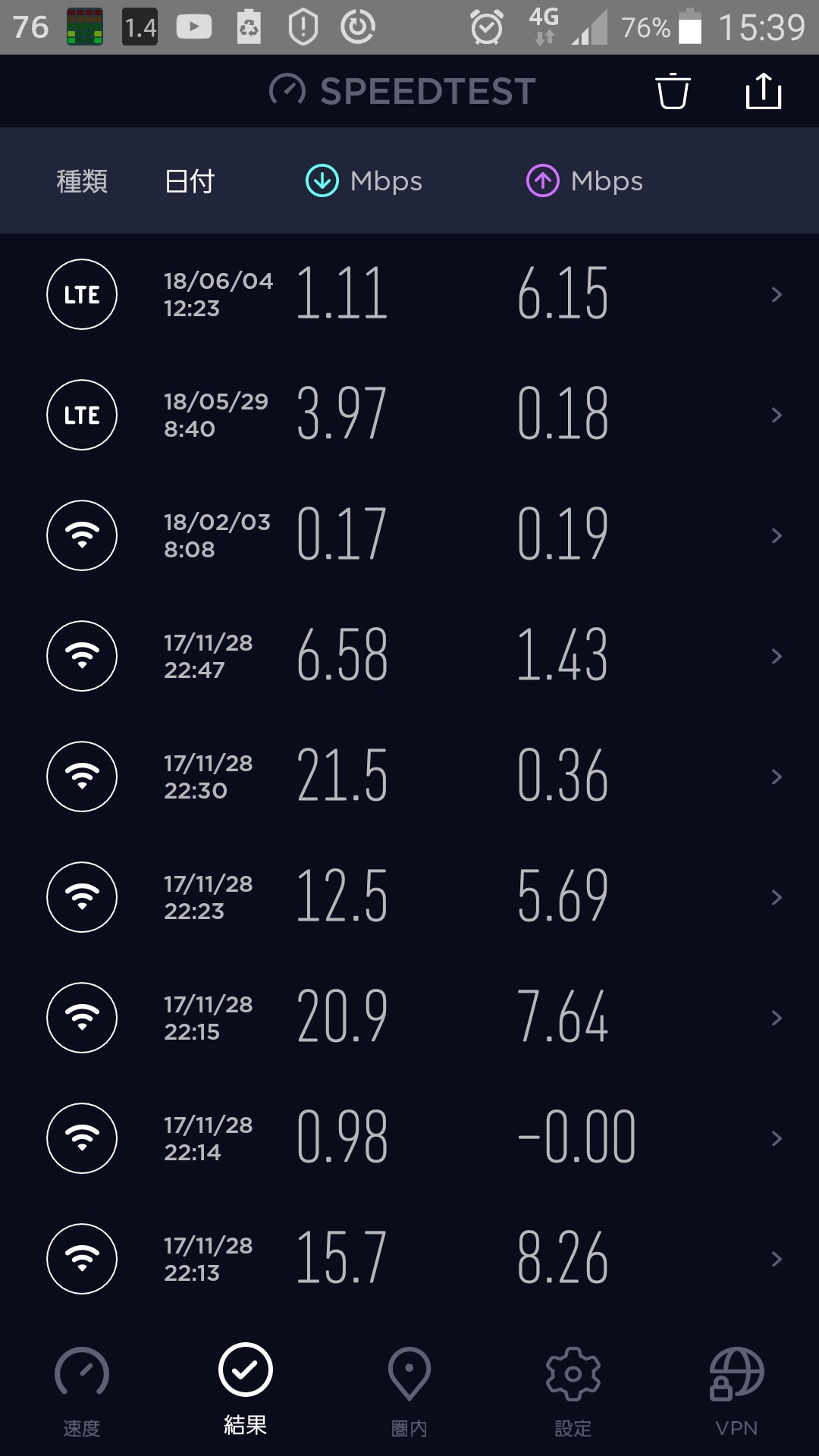This screenshot has height=1456, width=819.
Task: Open the result from 17/11/28 22:14
Action: click(409, 1138)
